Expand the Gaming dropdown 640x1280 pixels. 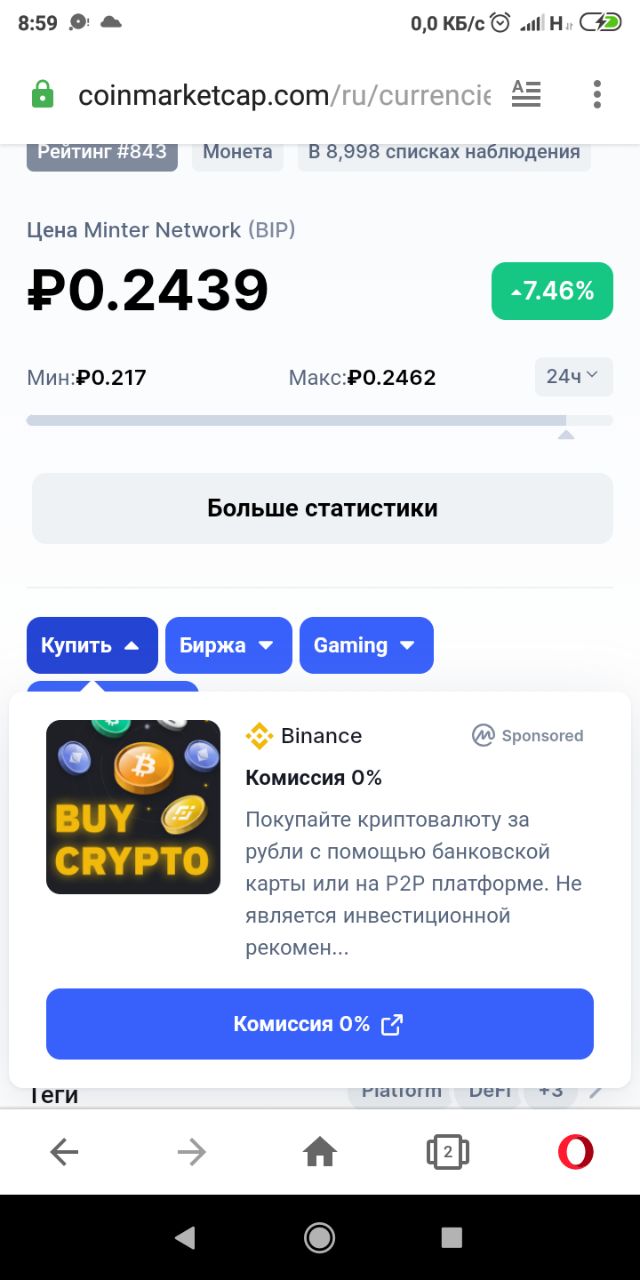point(366,645)
